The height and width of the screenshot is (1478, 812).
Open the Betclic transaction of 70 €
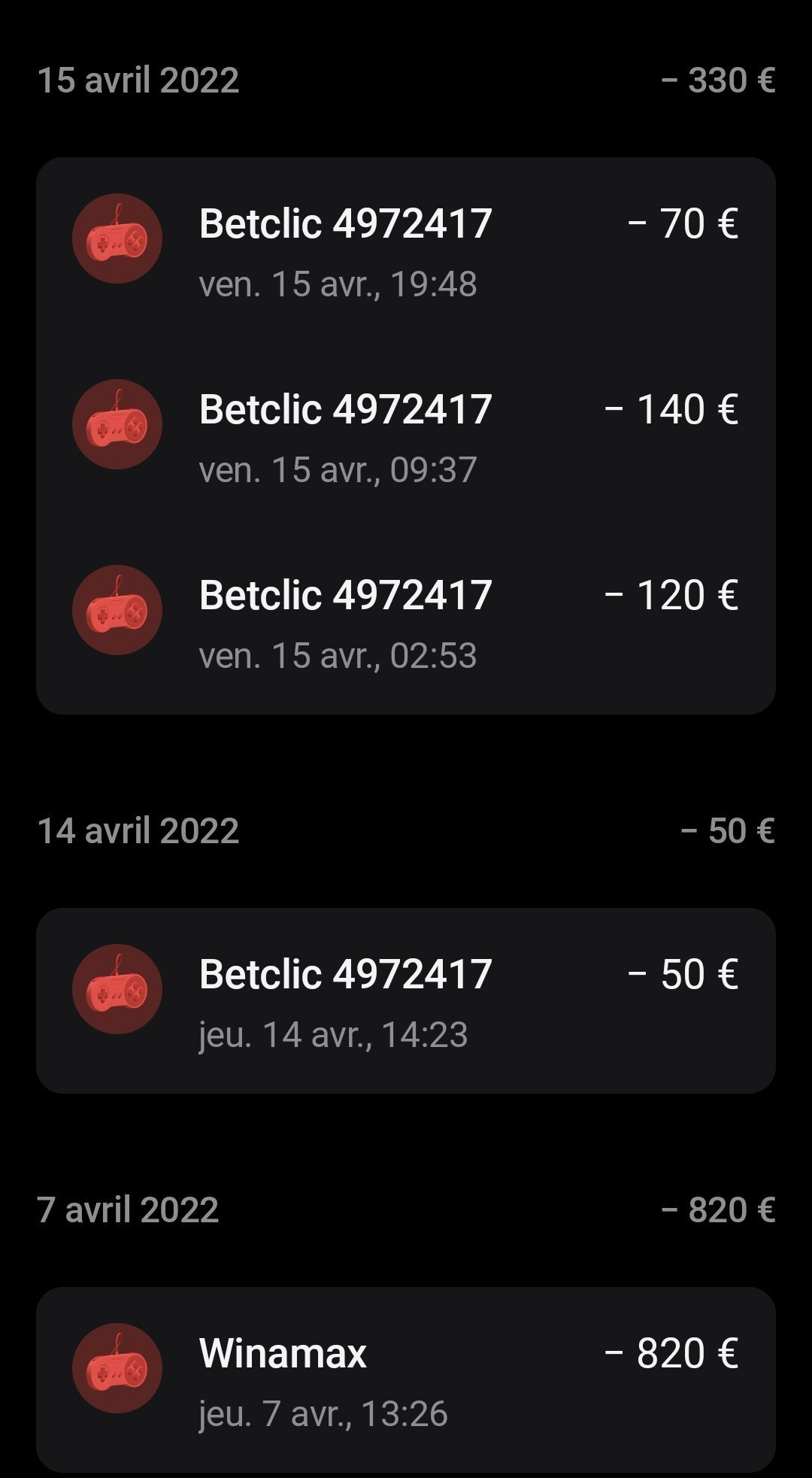pos(405,250)
